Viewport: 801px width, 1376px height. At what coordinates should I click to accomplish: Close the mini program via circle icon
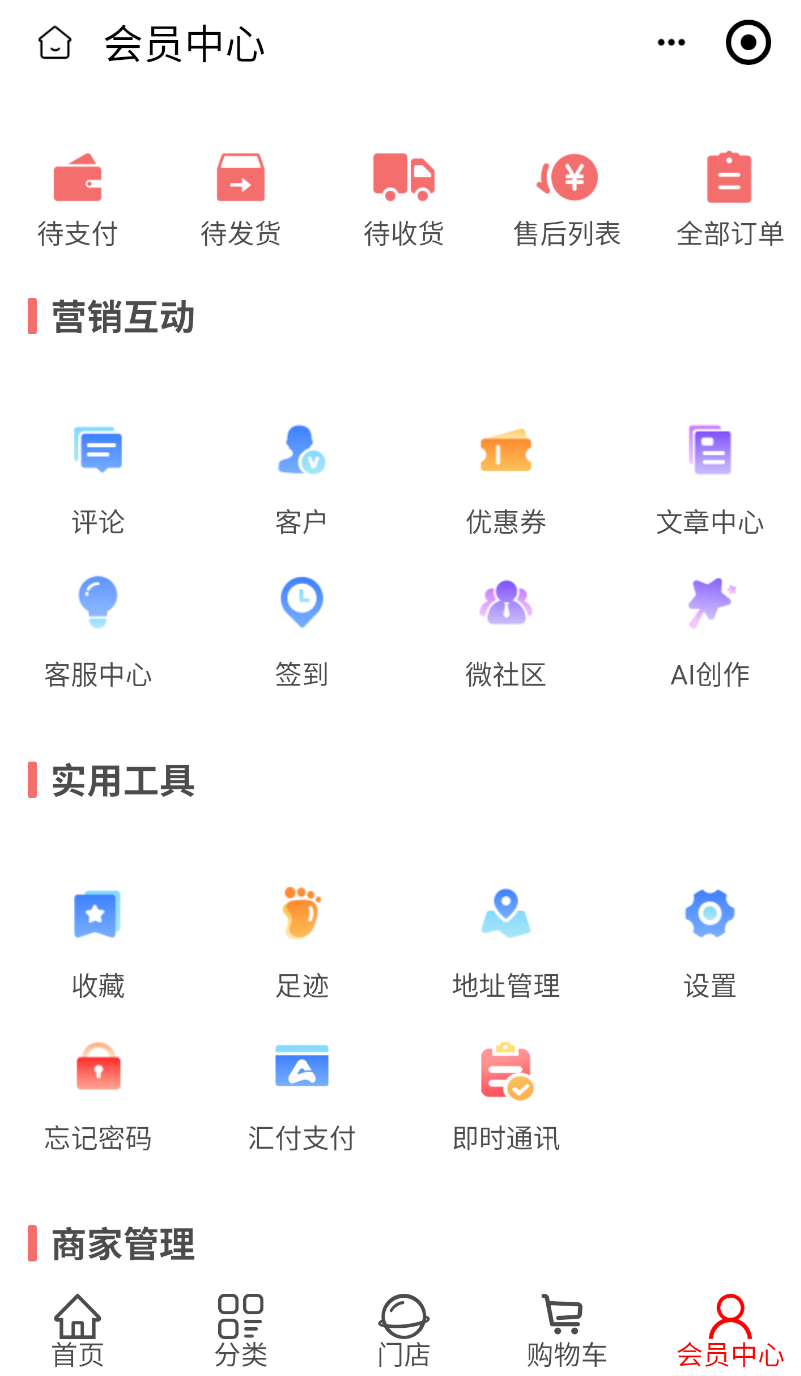[748, 43]
